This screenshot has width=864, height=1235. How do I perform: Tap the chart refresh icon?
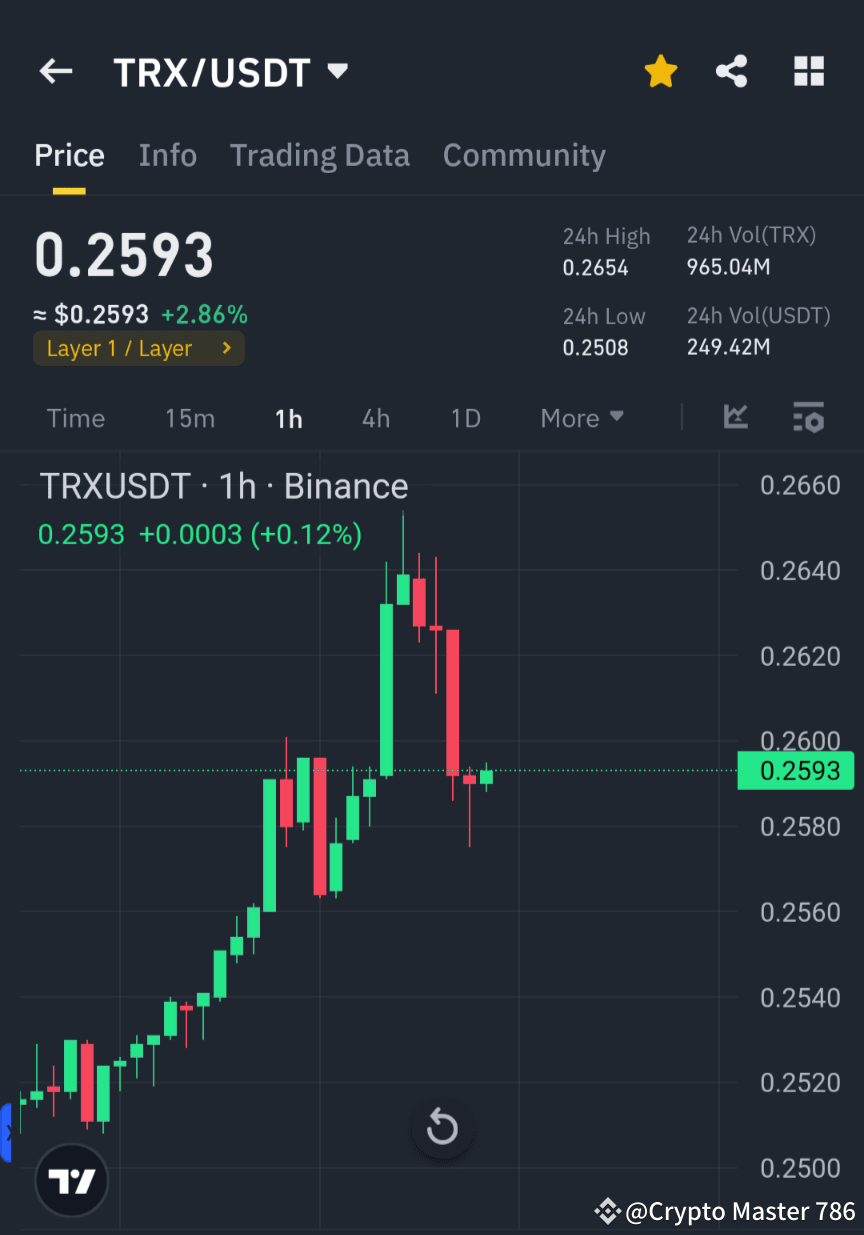[442, 1127]
